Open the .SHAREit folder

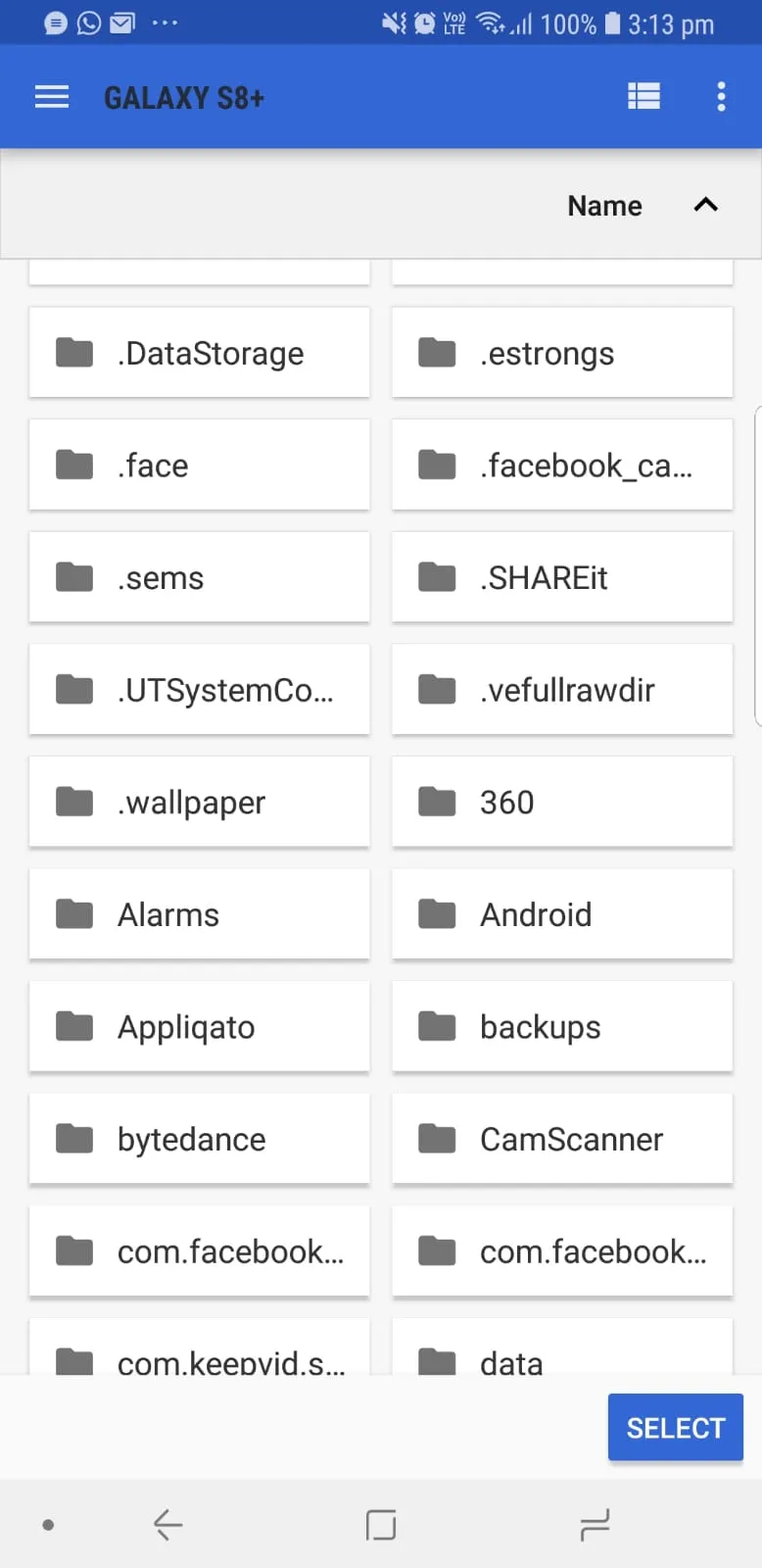coord(562,578)
